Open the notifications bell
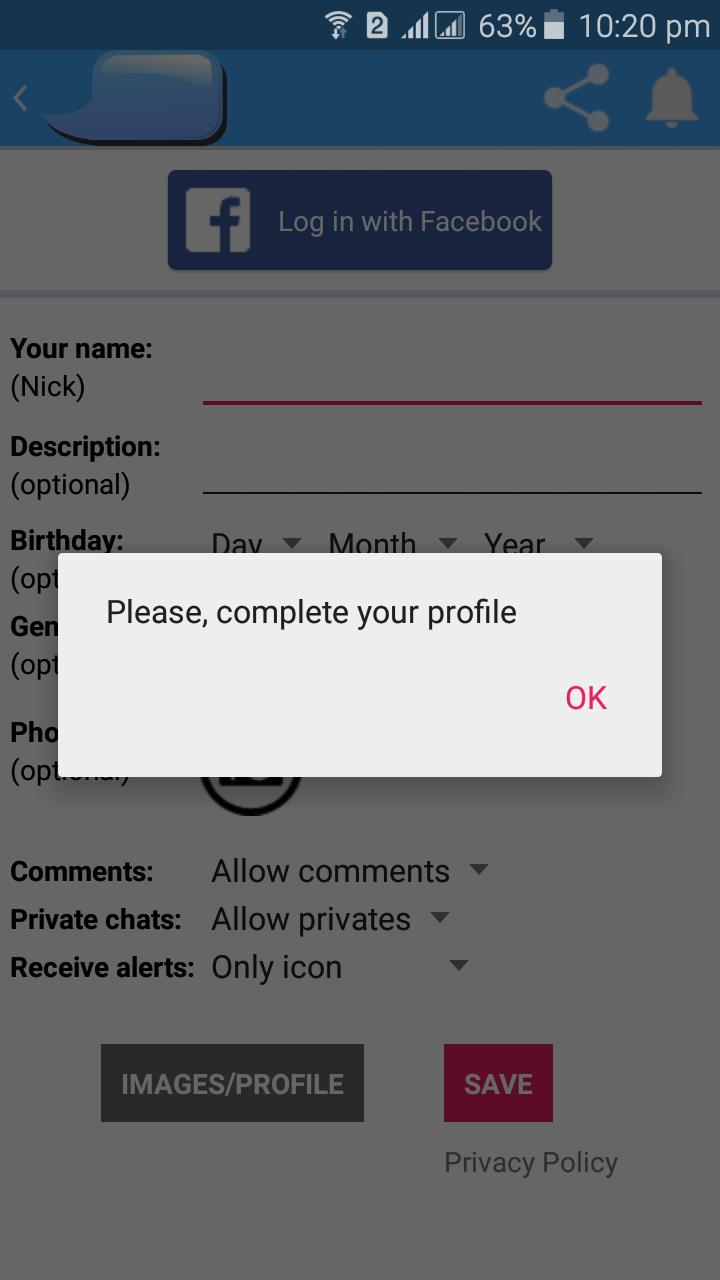The width and height of the screenshot is (720, 1280). (671, 98)
